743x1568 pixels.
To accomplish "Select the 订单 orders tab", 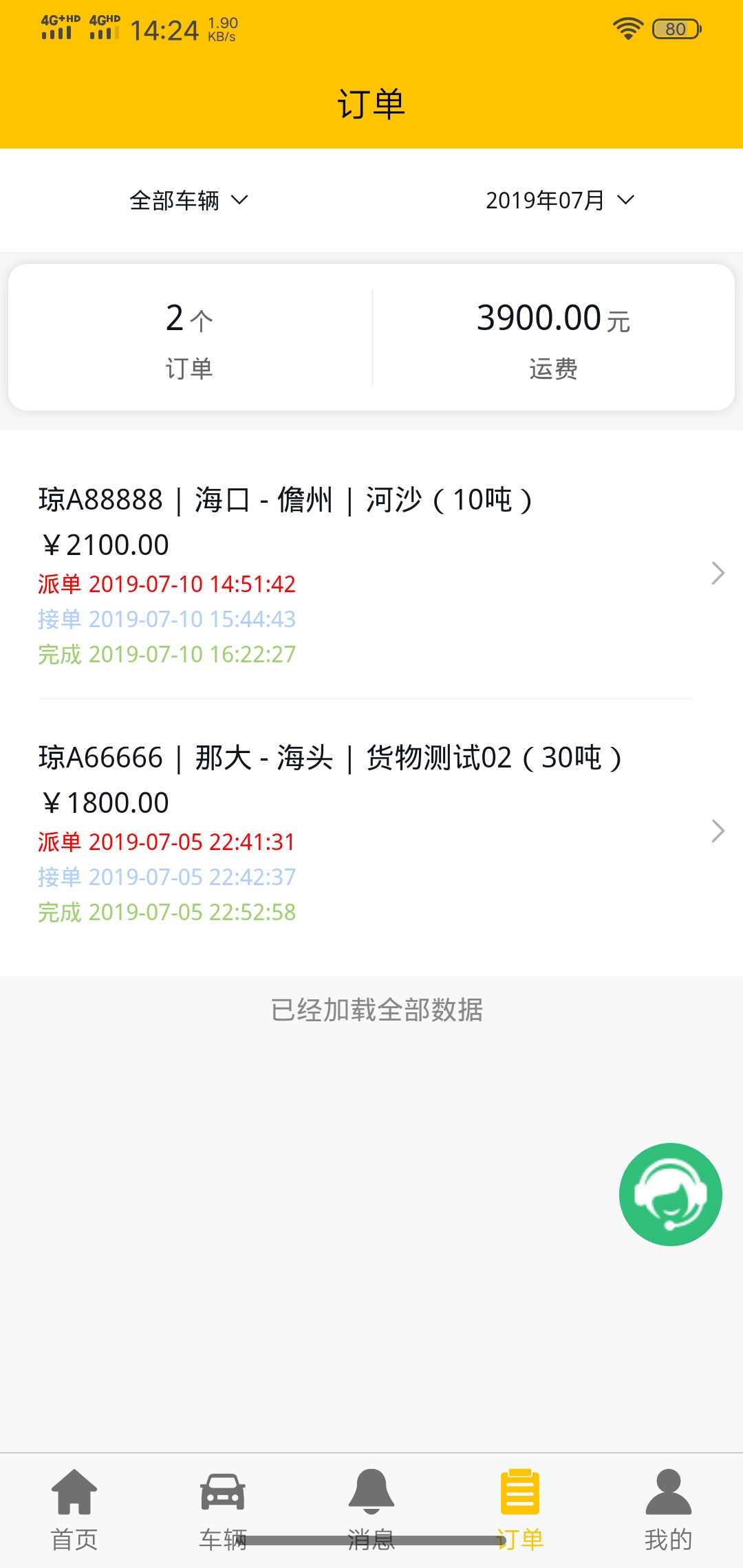I will pos(520,1510).
